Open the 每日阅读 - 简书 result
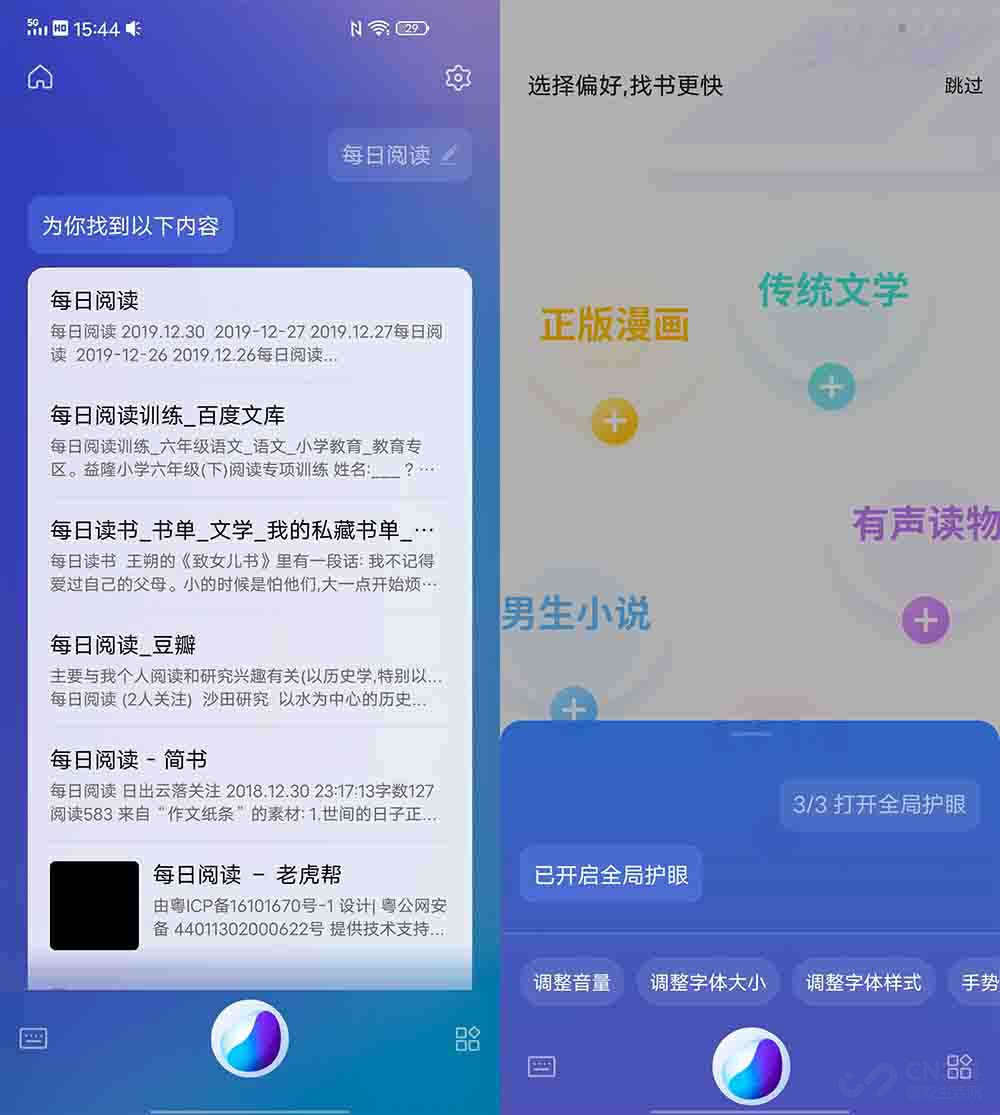Screen dimensions: 1000x1115 (249, 785)
